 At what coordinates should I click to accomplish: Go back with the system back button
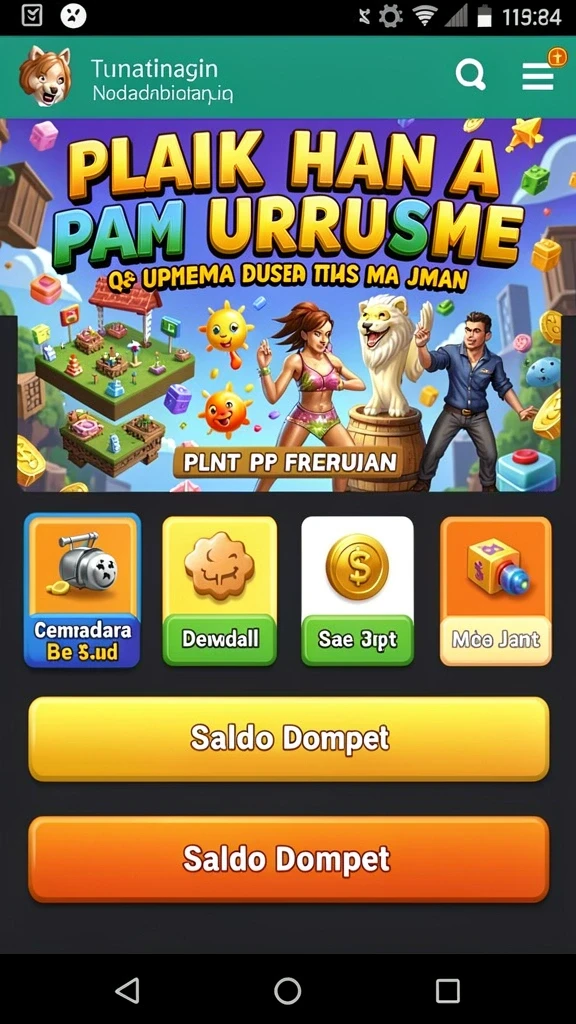tap(127, 990)
